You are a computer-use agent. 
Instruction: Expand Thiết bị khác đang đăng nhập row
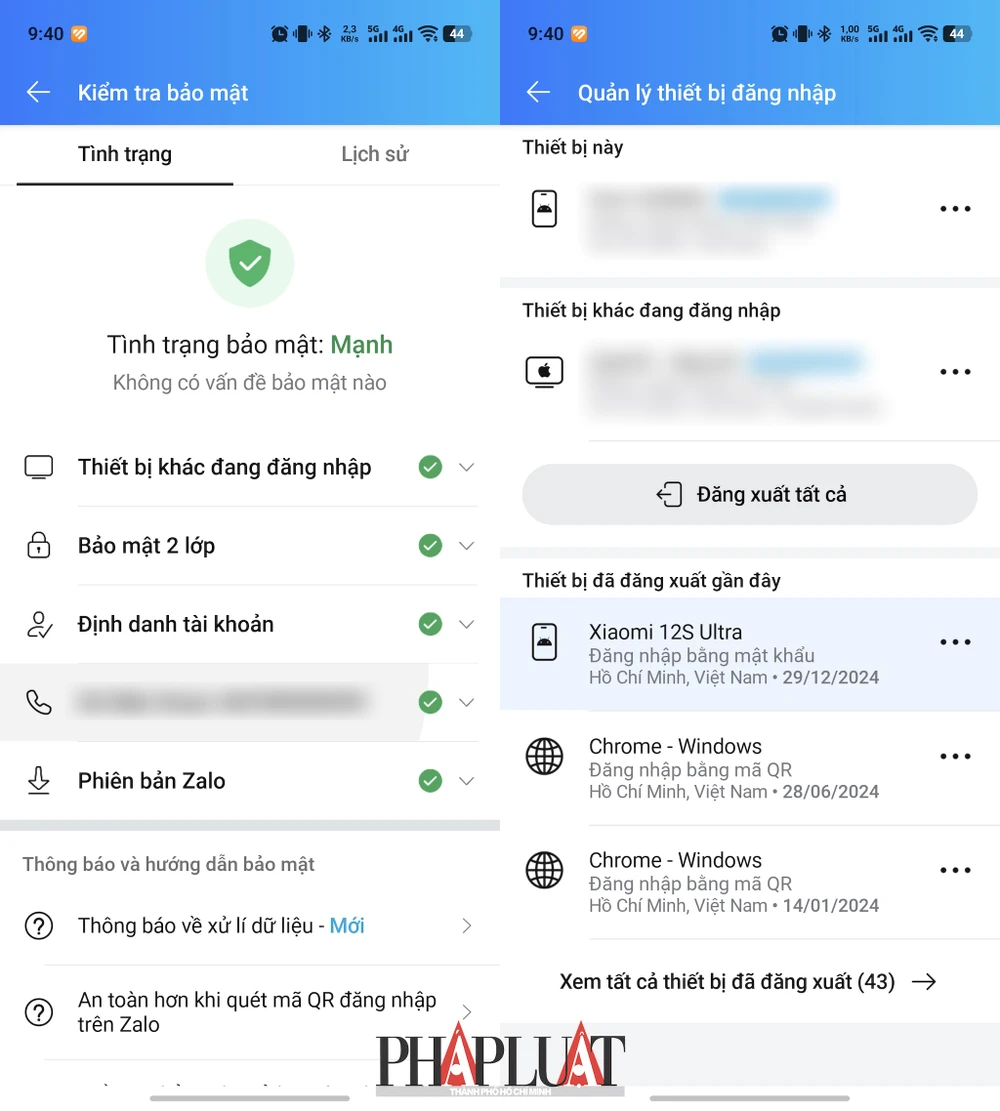pos(466,467)
